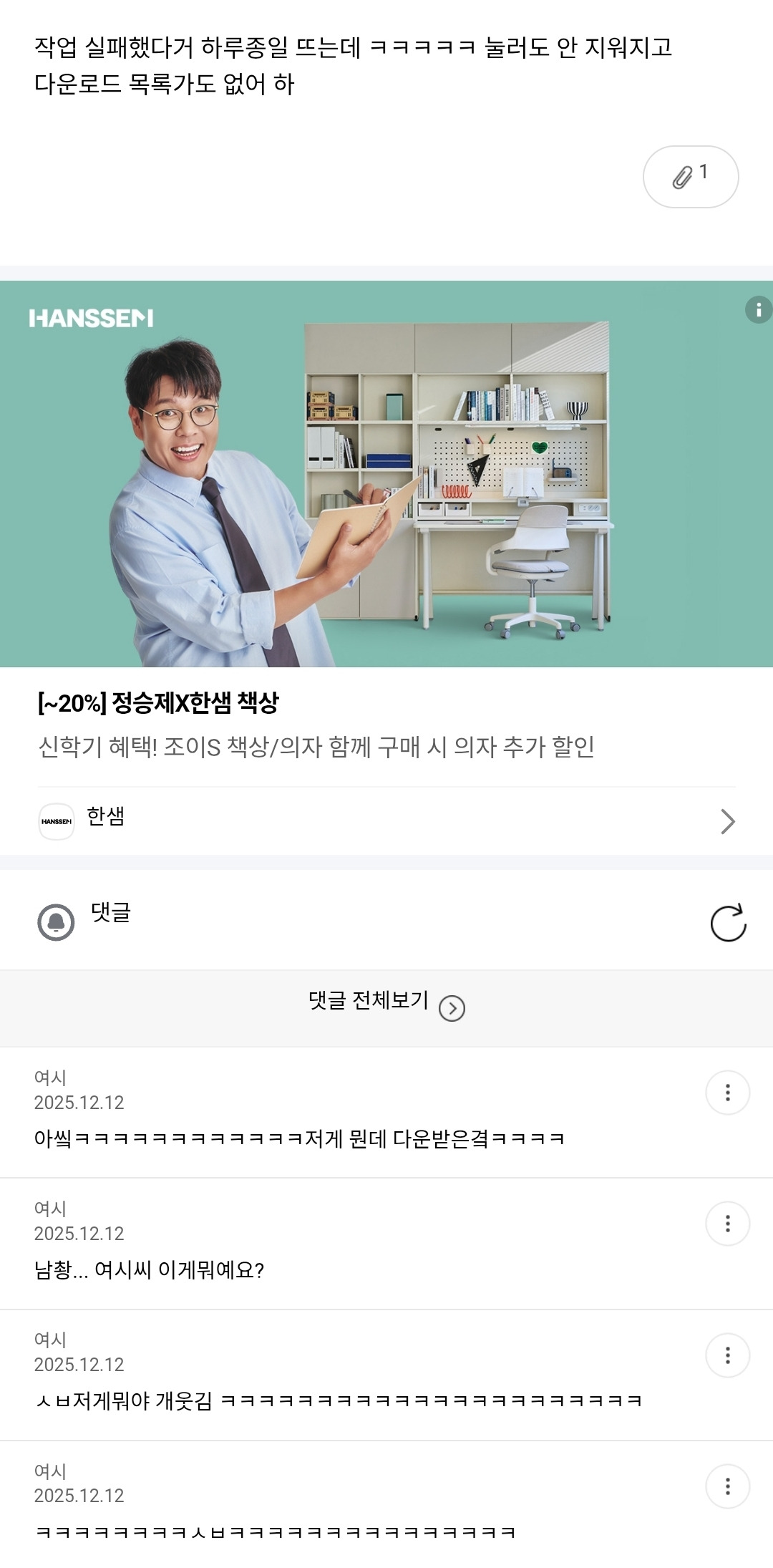The height and width of the screenshot is (1568, 773).
Task: Open the attachment button showing 1 file
Action: pyautogui.click(x=691, y=177)
